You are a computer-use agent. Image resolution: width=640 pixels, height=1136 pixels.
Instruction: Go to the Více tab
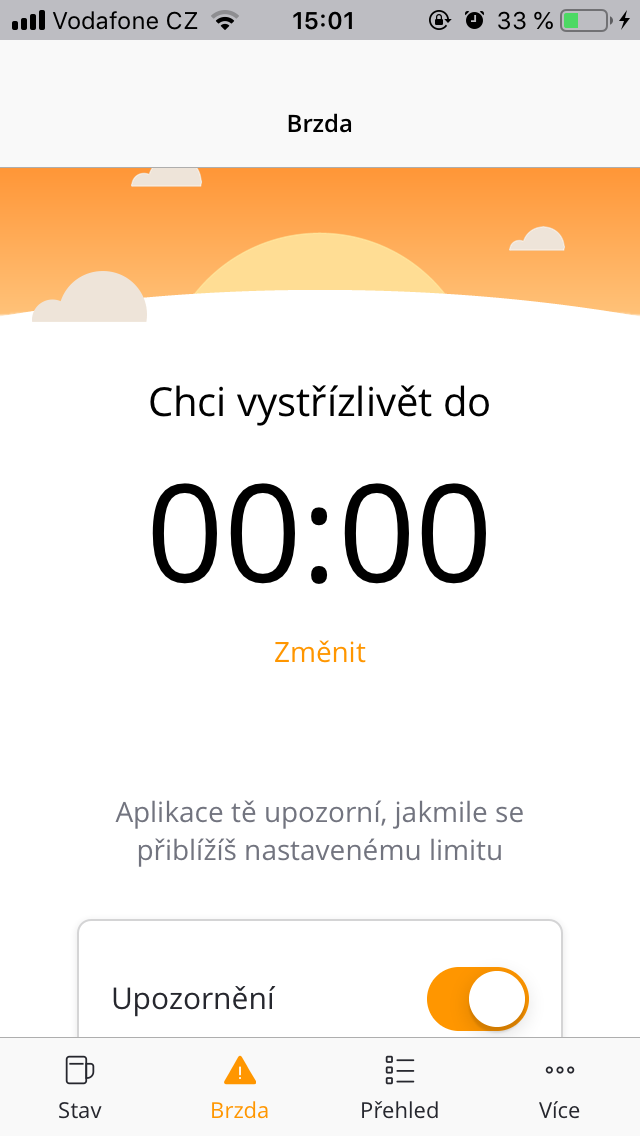560,1086
